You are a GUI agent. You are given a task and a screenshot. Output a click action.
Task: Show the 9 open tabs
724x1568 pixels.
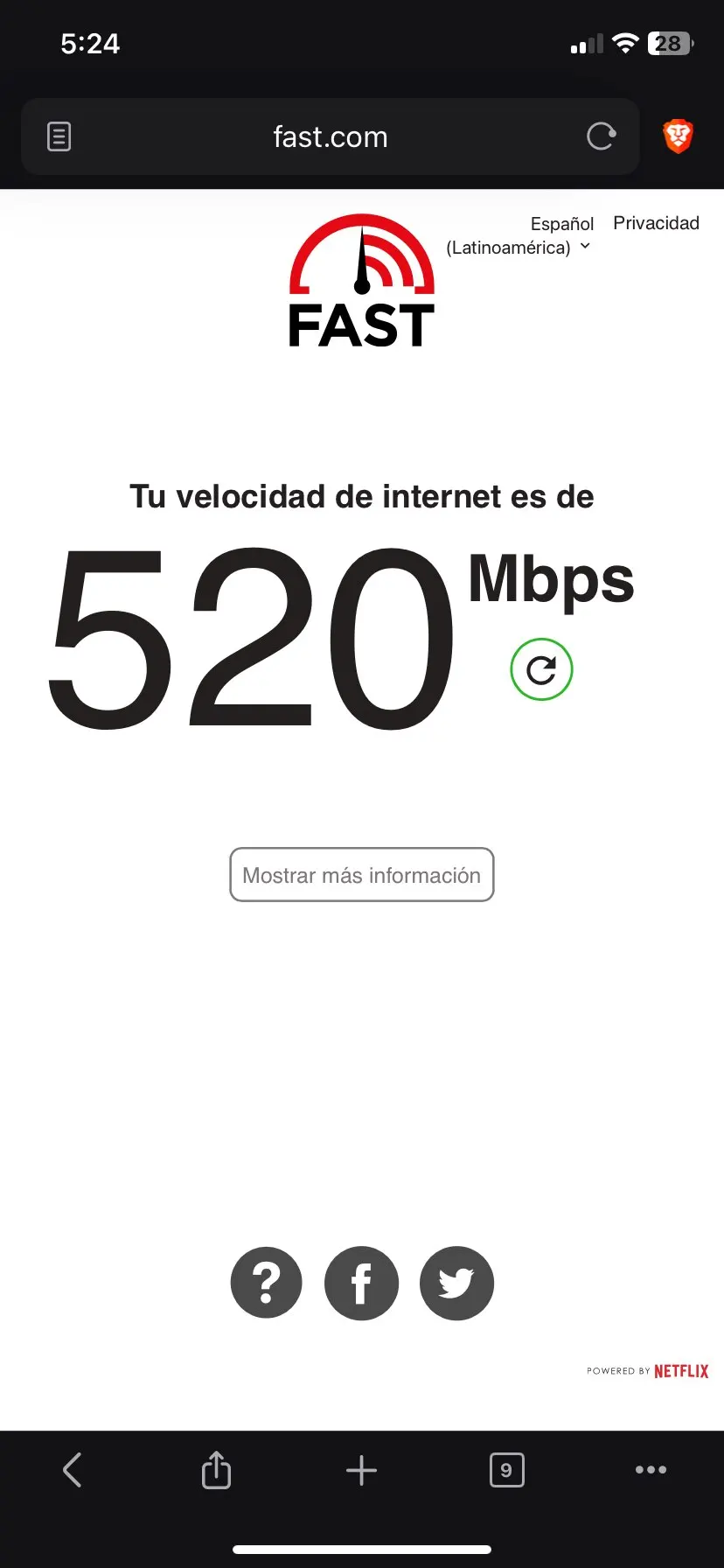click(507, 1470)
